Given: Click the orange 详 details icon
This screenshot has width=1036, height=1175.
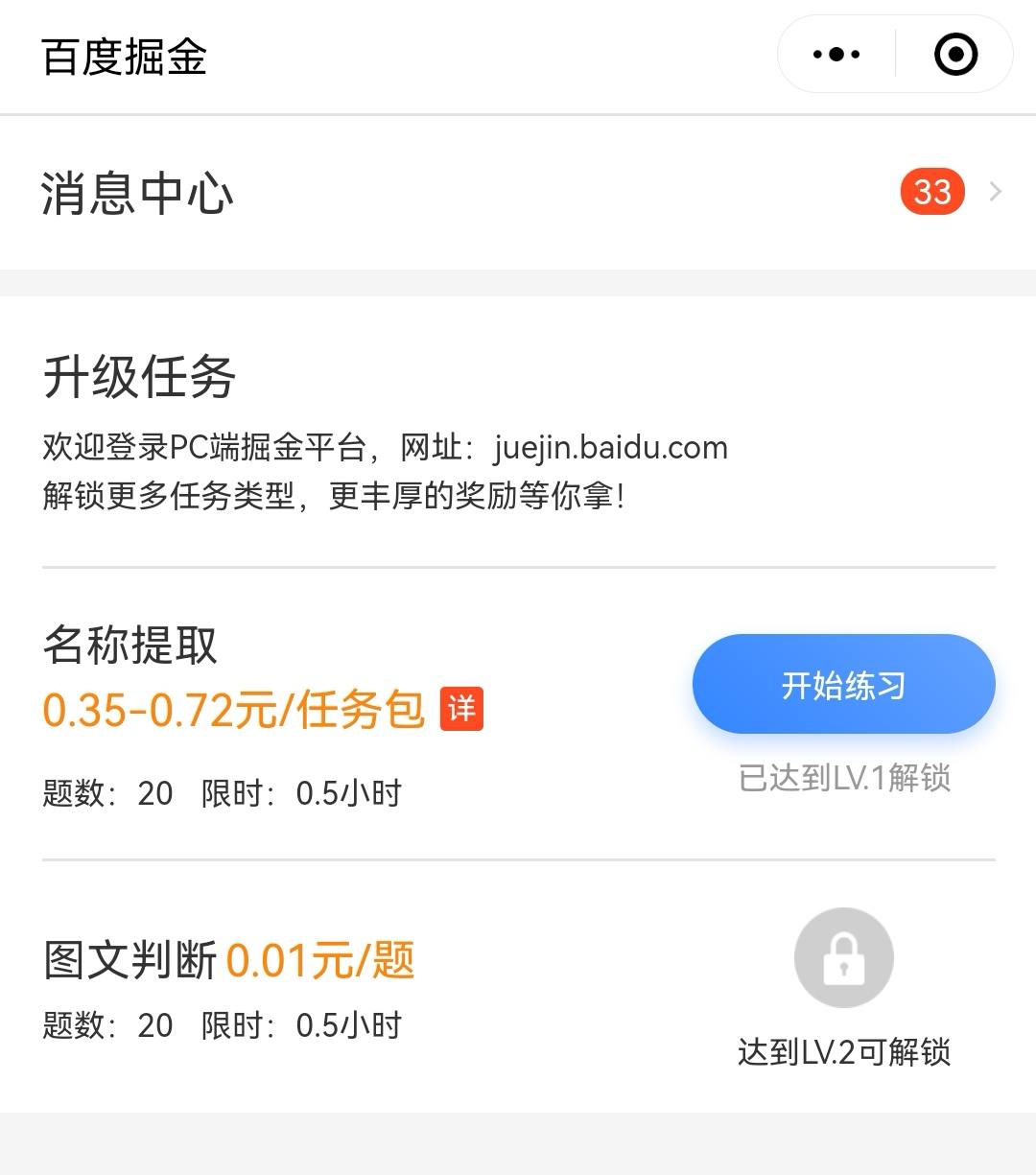Looking at the screenshot, I should 463,710.
